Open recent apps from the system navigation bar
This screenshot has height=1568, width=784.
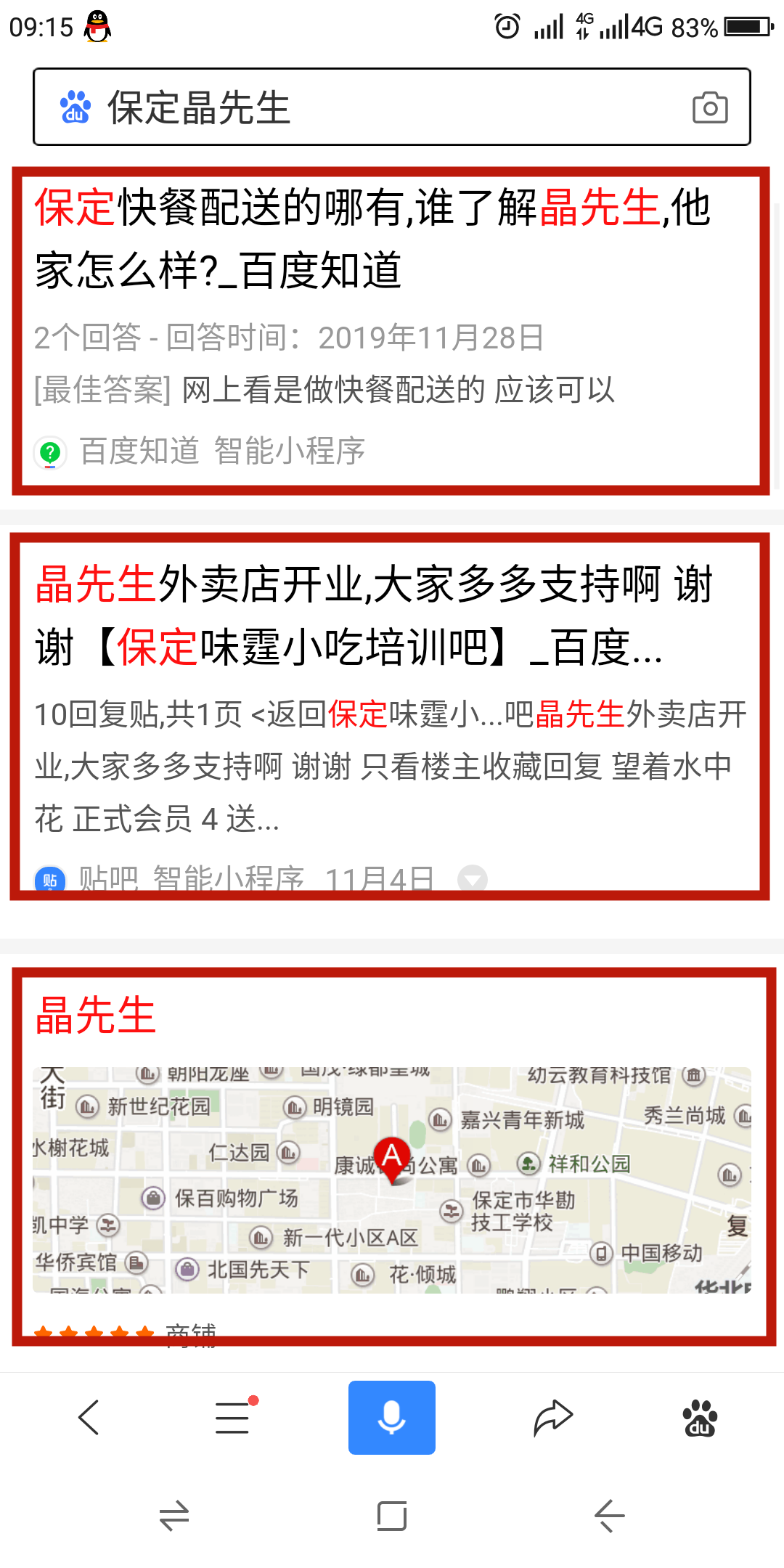174,1516
